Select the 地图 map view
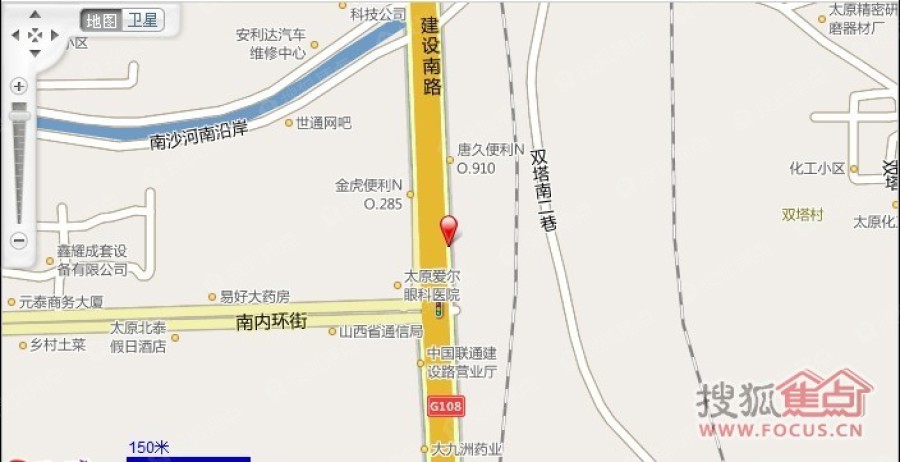900x462 pixels. 100,20
